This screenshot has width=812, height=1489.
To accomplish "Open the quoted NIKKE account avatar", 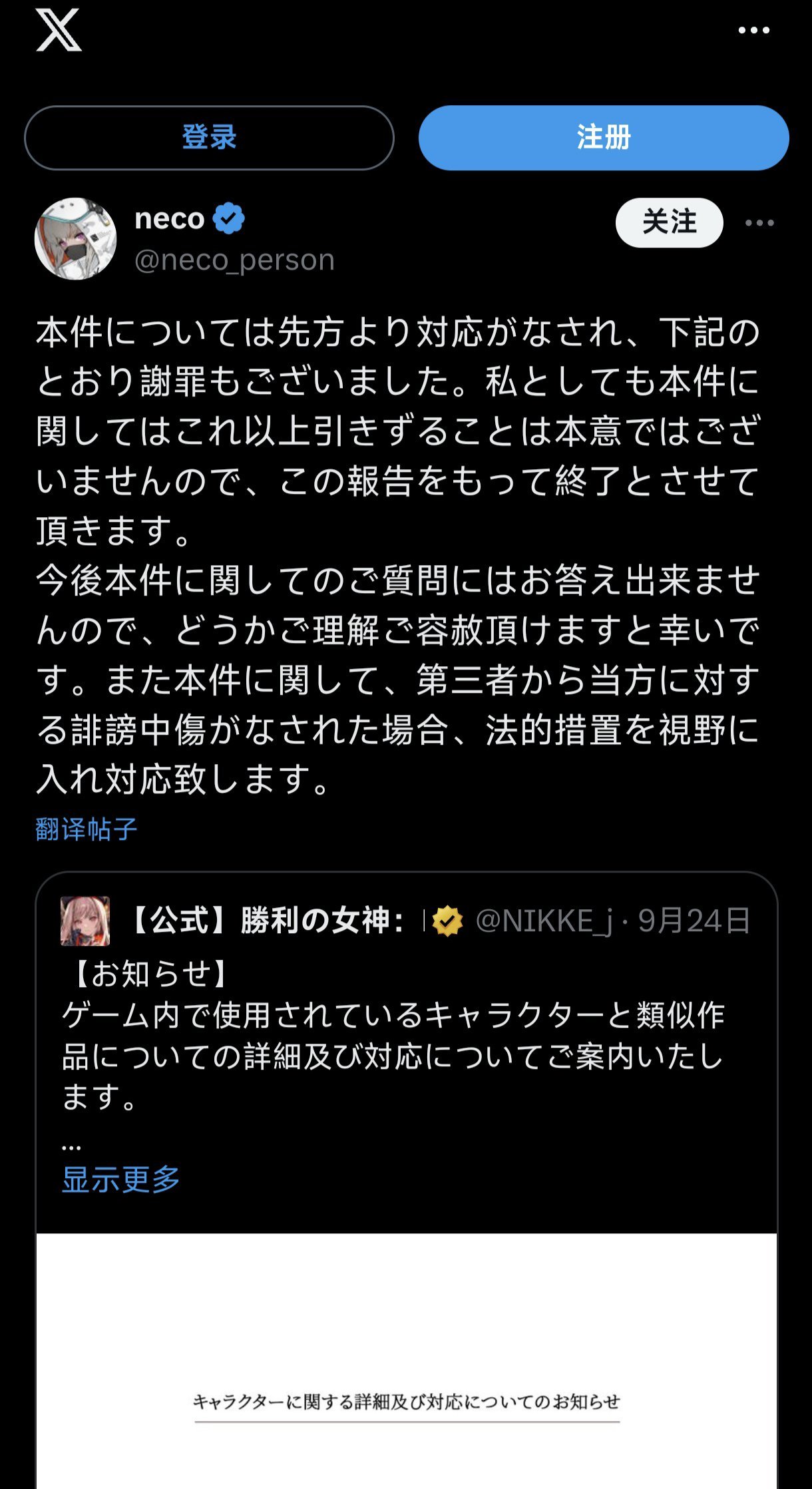I will [x=85, y=921].
